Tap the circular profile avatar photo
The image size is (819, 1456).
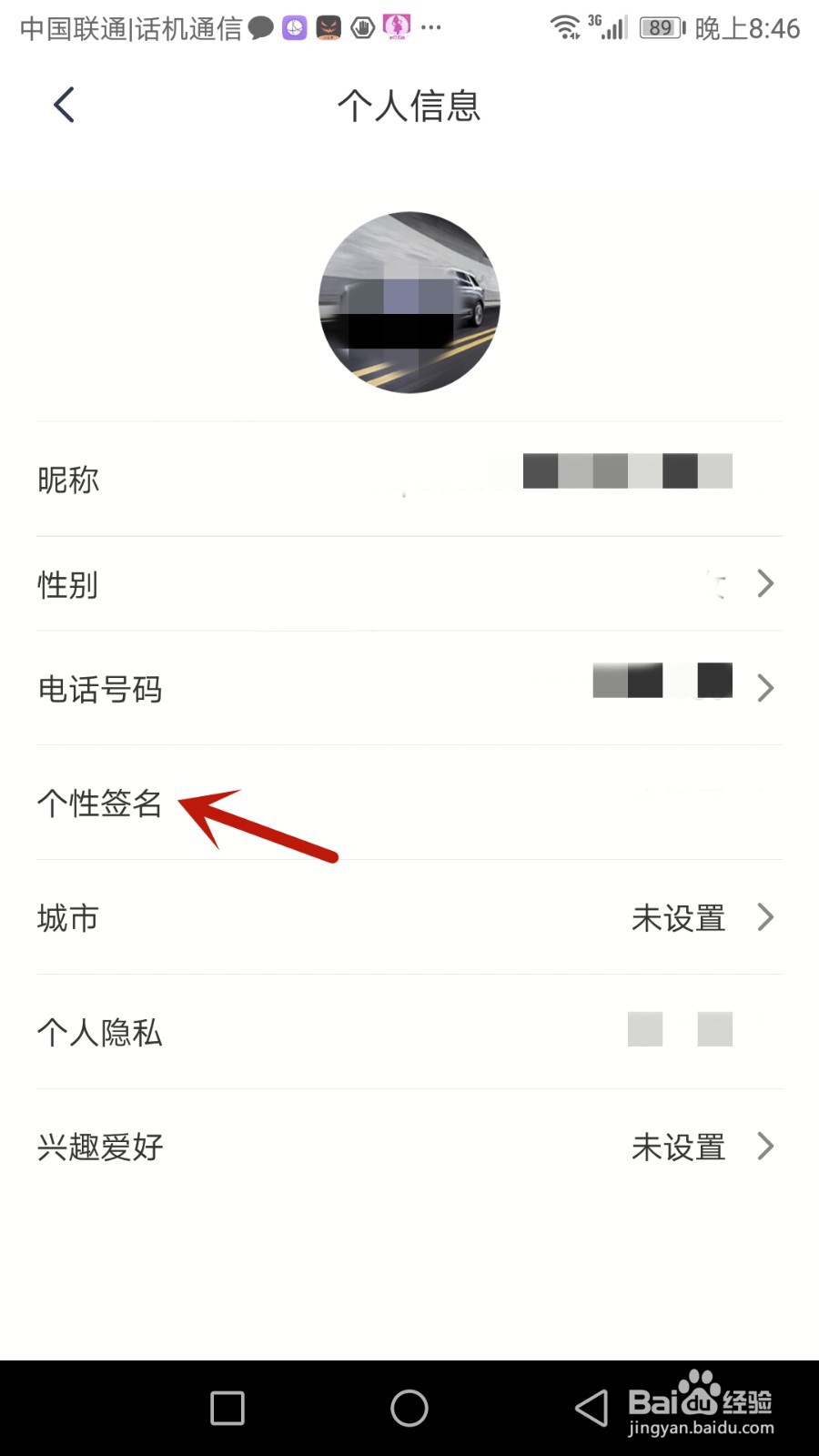[x=409, y=303]
